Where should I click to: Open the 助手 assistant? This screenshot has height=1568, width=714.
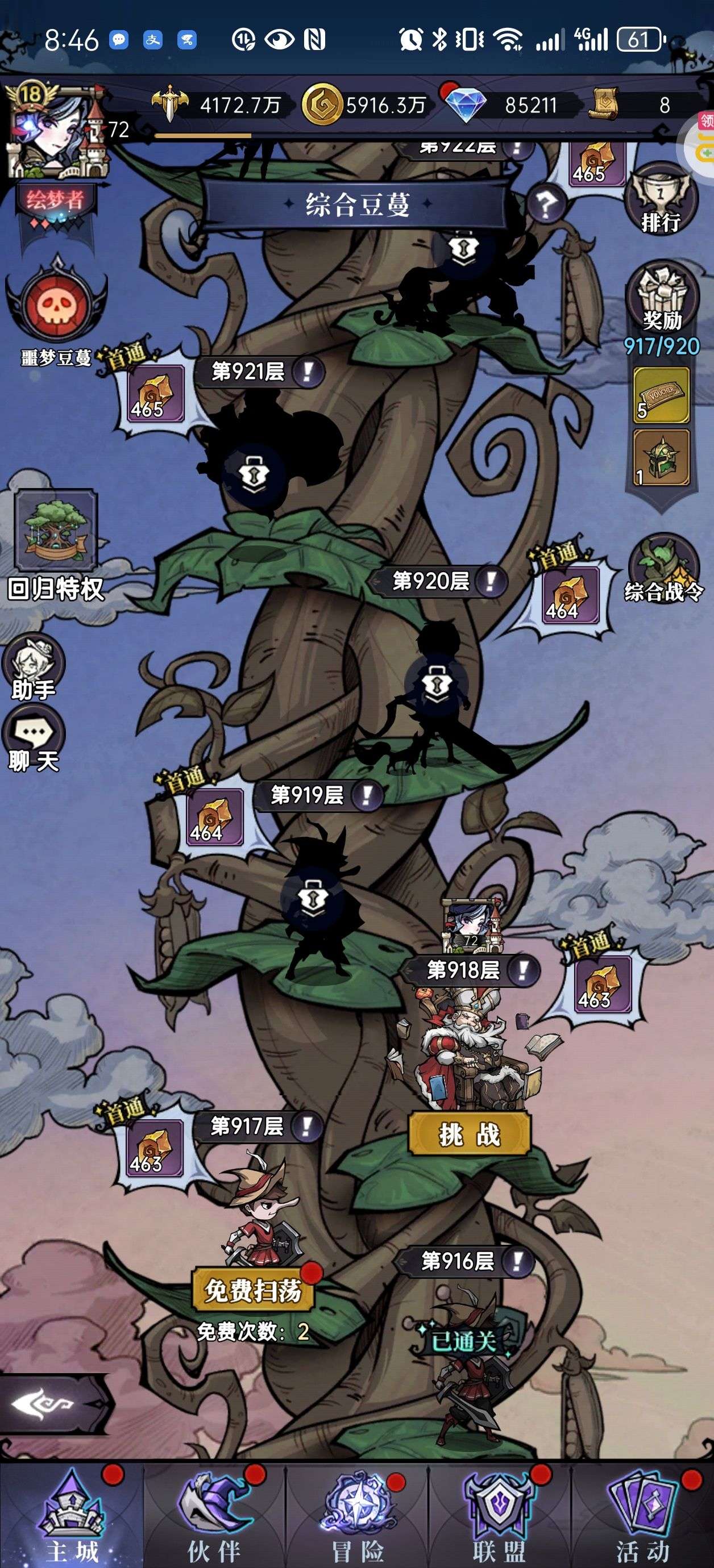34,667
